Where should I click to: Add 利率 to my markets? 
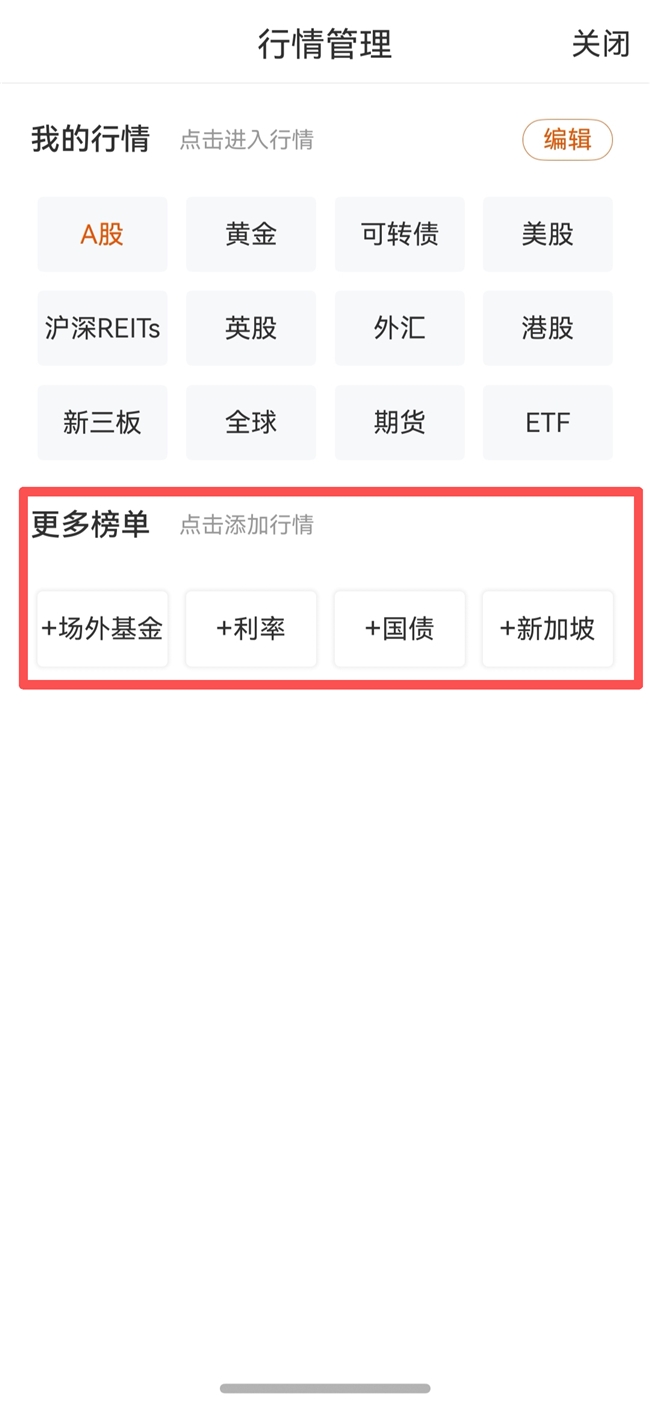(x=251, y=628)
